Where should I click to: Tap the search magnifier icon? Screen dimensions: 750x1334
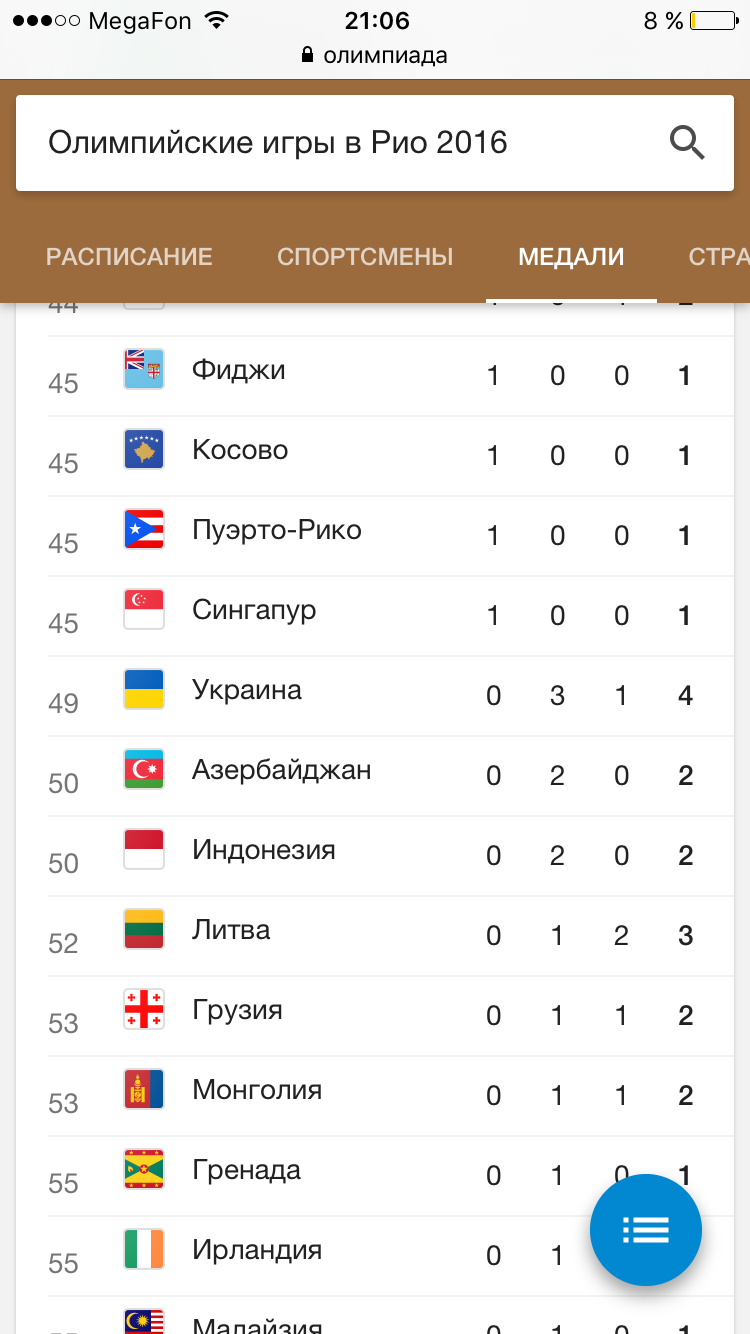point(687,143)
